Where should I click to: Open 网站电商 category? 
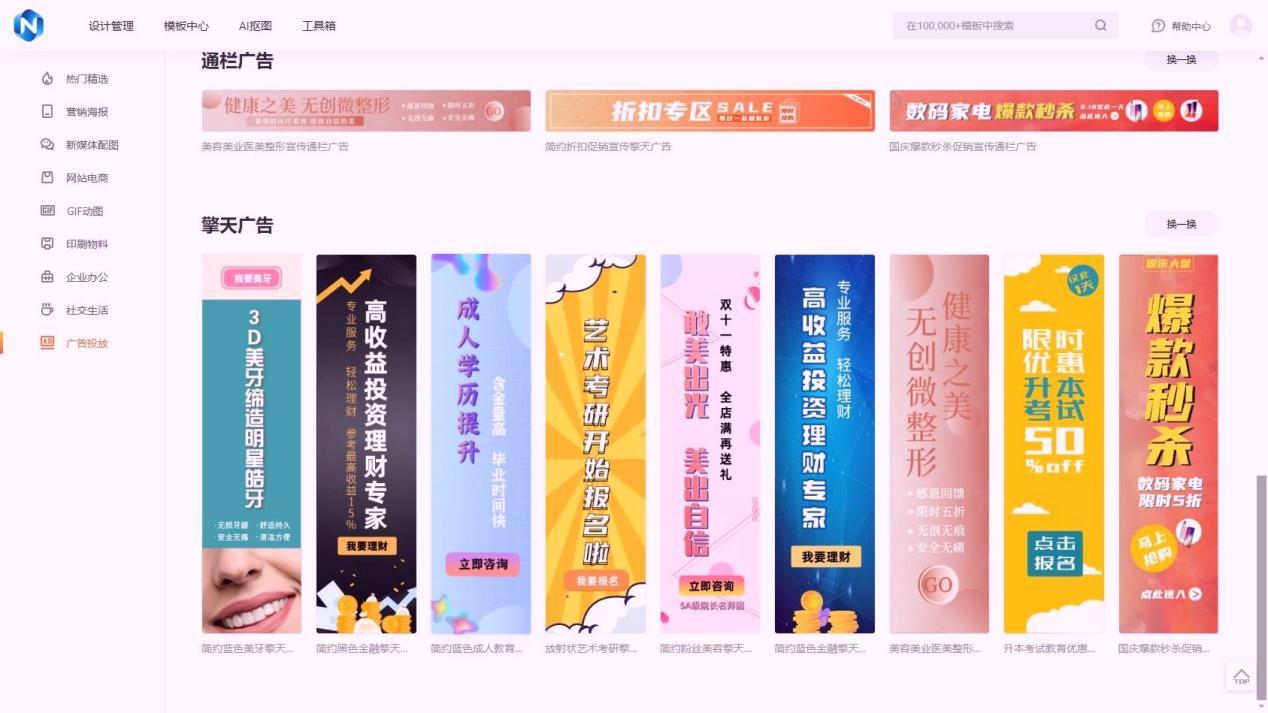coord(86,178)
